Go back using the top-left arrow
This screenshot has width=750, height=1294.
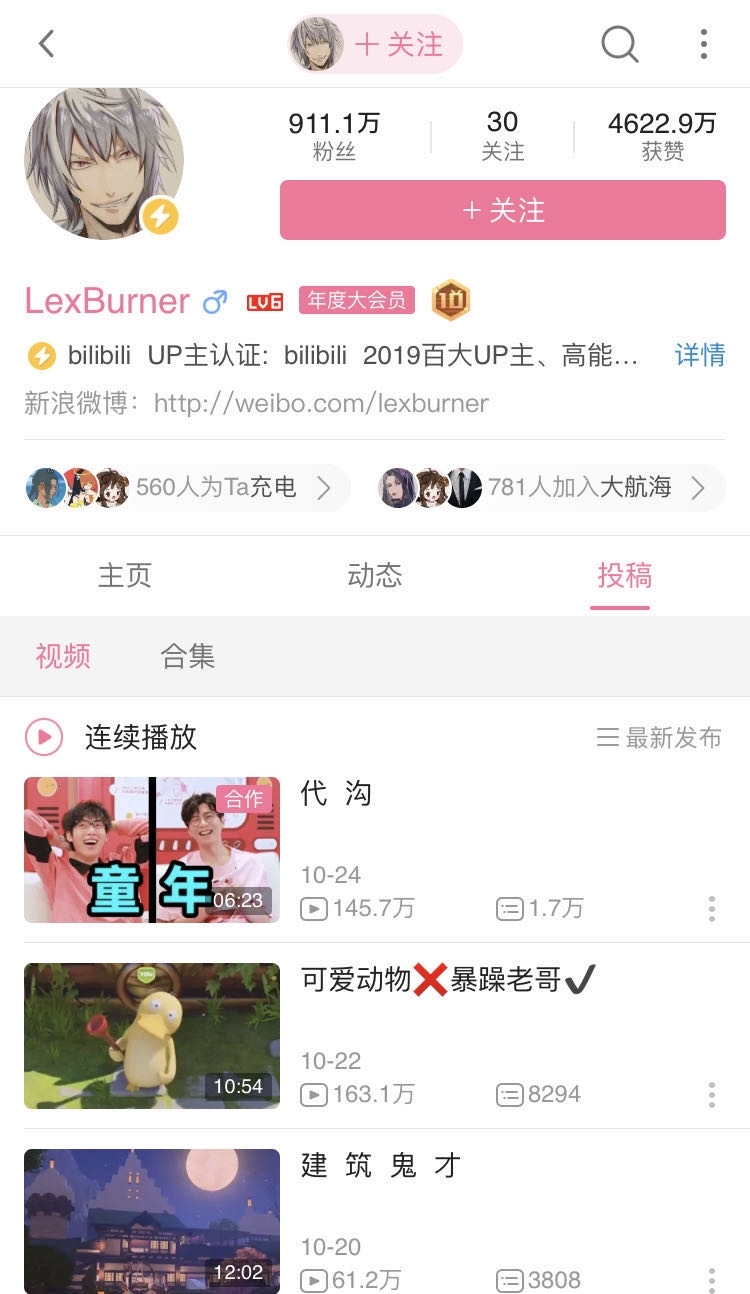[x=46, y=44]
